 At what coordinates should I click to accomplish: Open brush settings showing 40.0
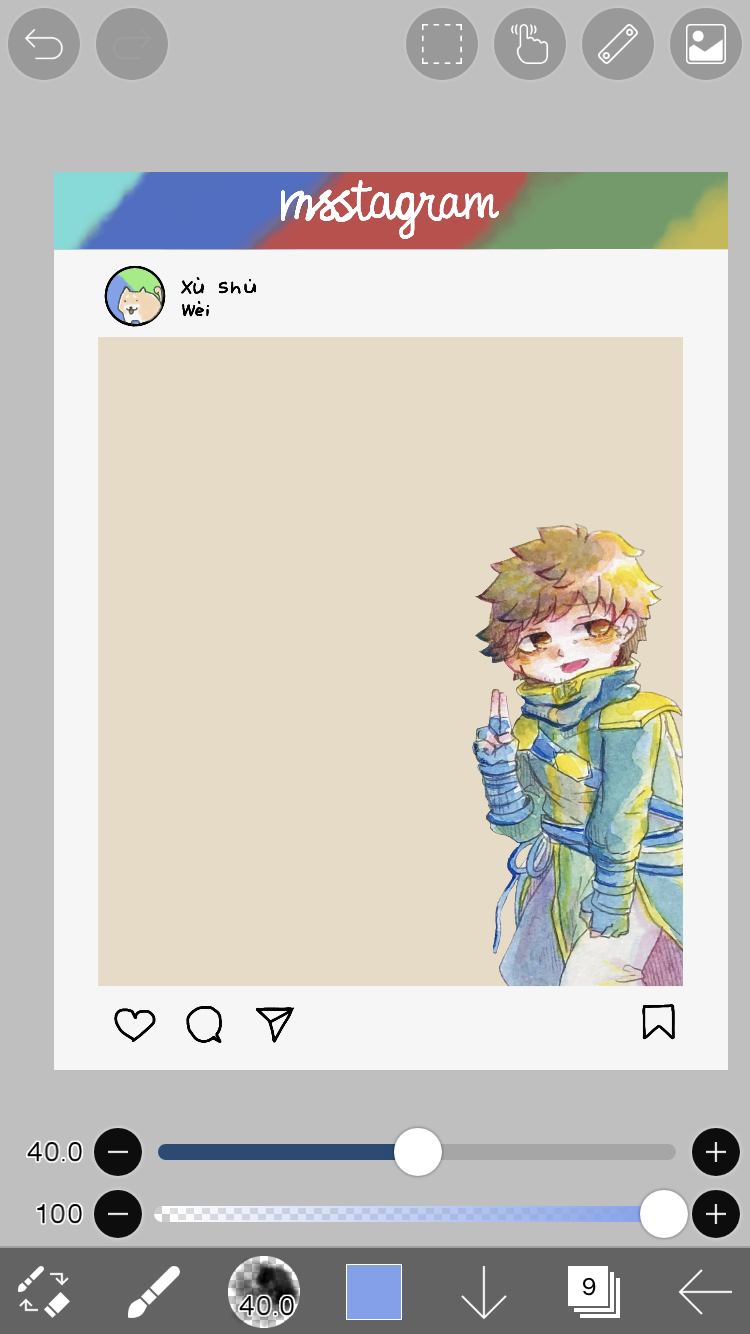(264, 1291)
